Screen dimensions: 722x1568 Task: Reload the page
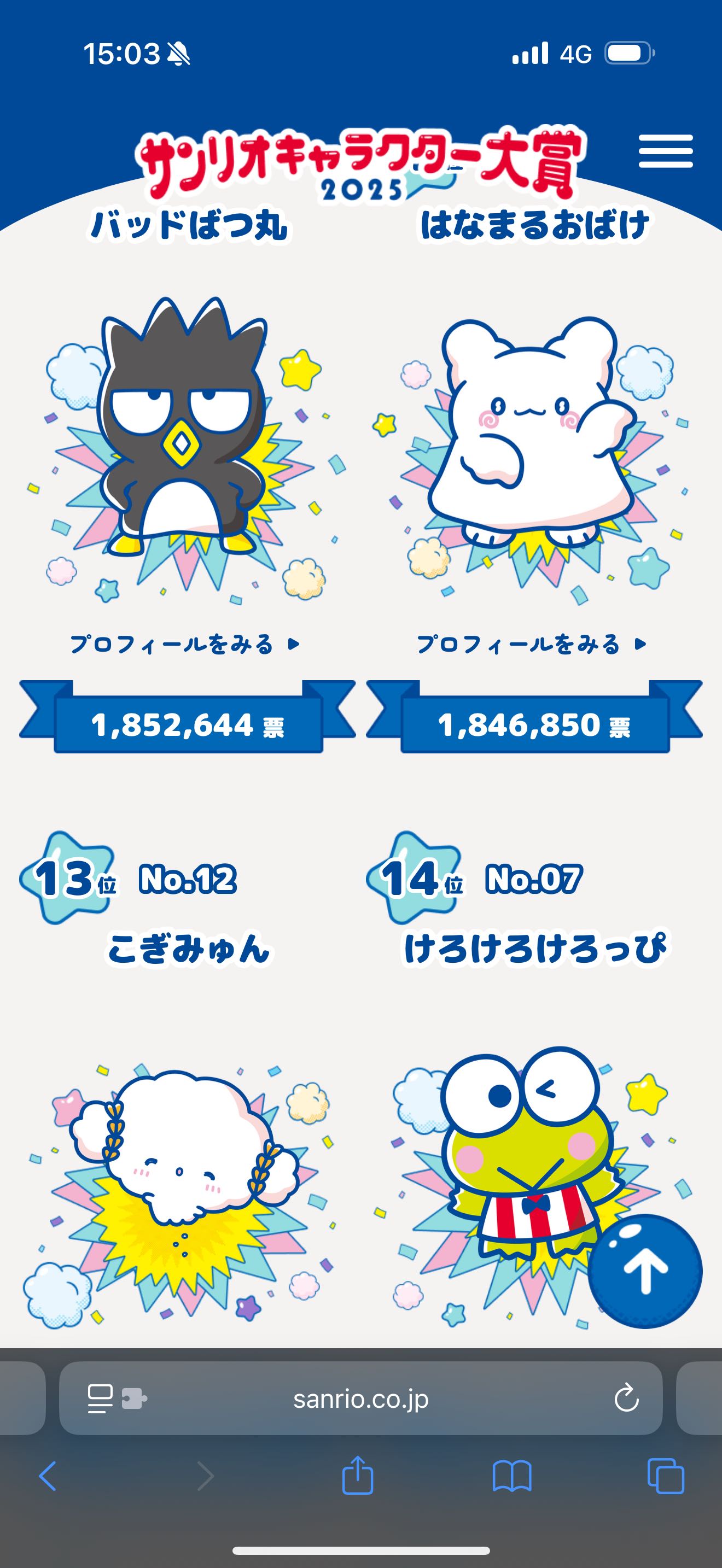coord(626,1398)
